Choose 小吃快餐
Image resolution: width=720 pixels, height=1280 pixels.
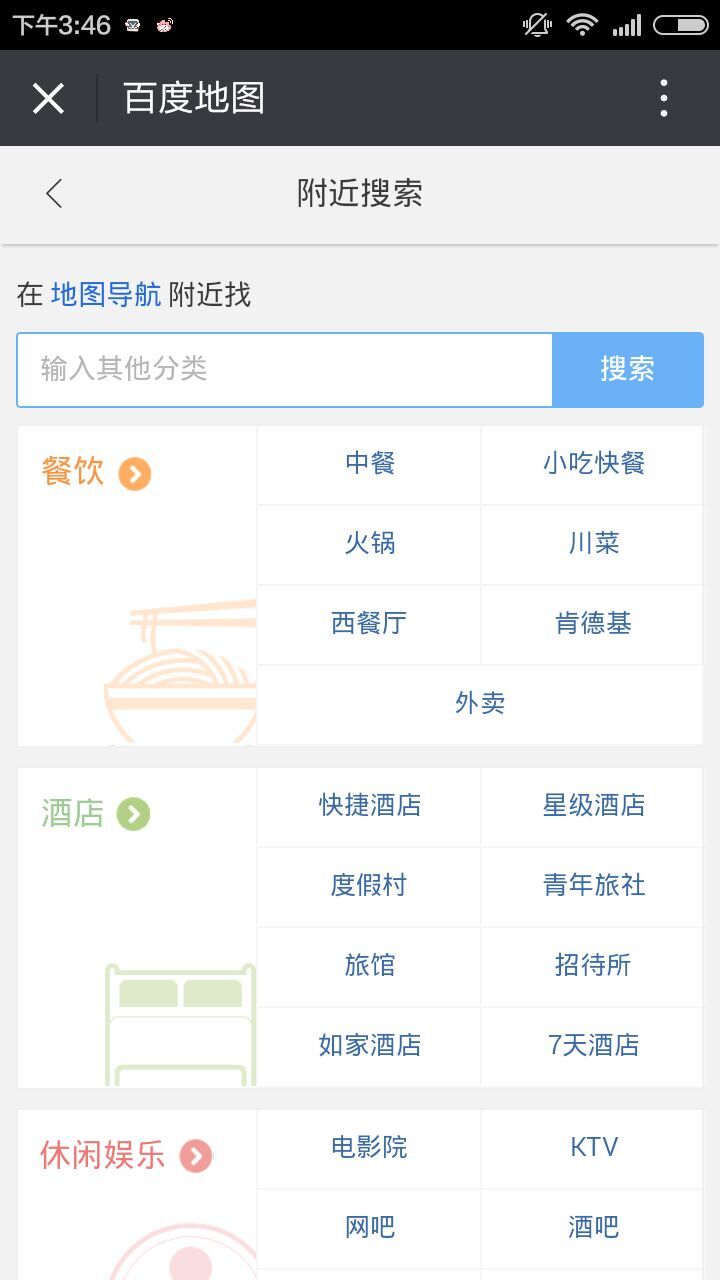click(x=593, y=464)
